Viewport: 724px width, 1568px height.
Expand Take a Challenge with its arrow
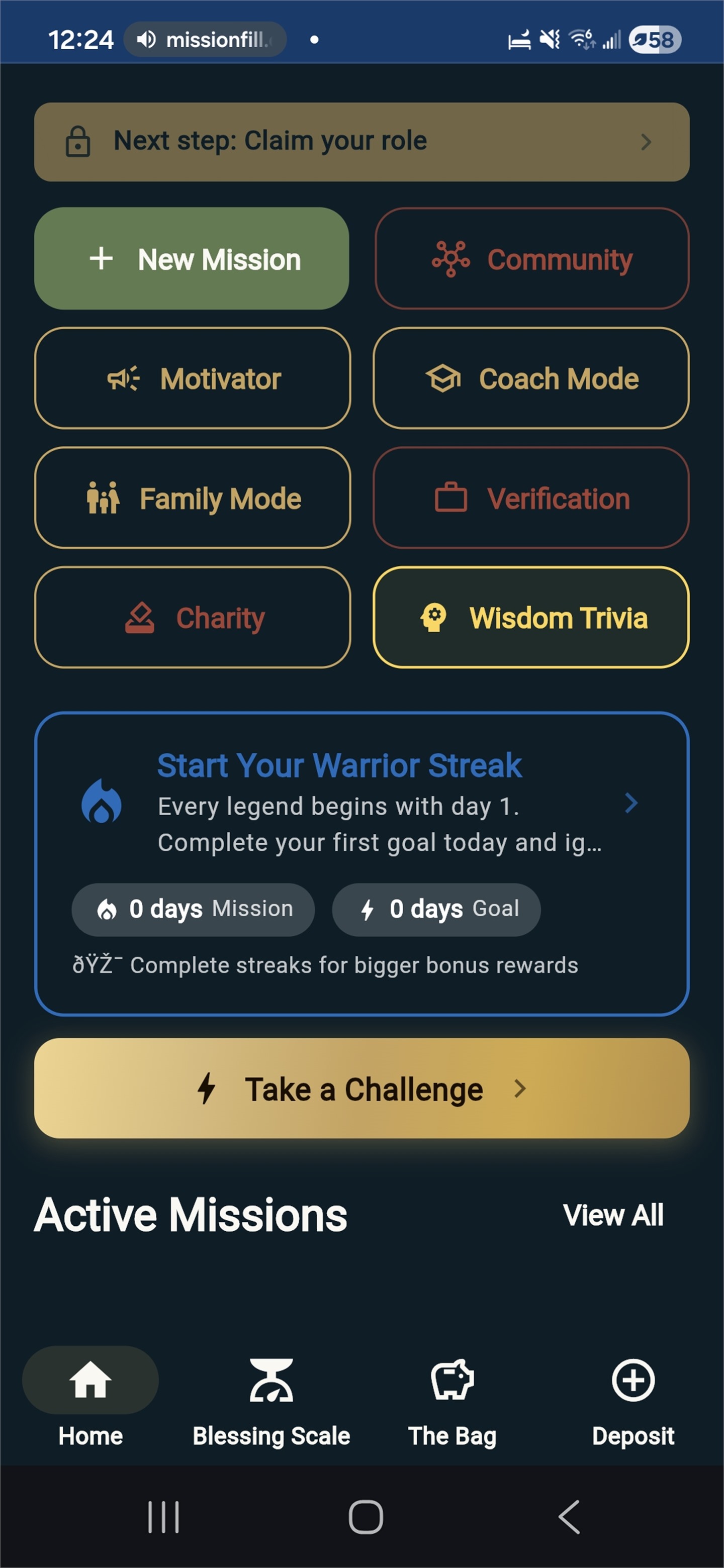(520, 1089)
